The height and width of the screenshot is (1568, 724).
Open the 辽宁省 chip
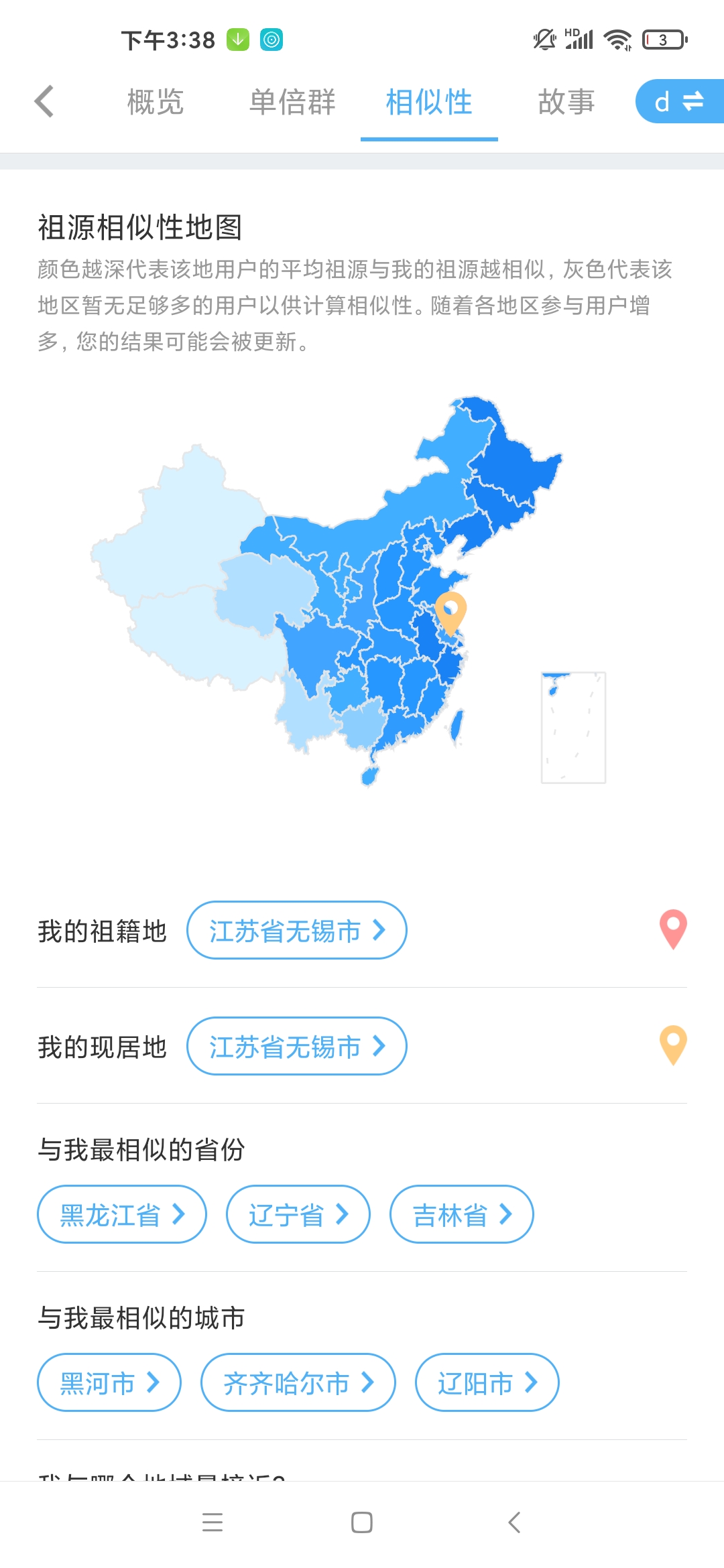(298, 1214)
